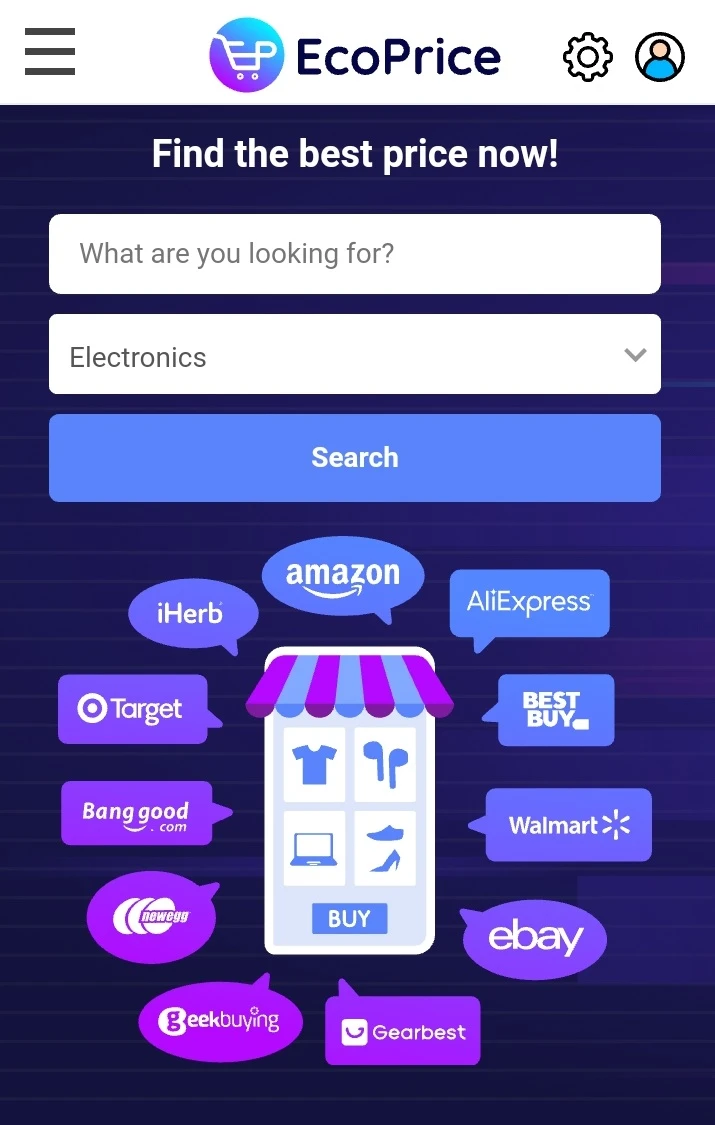Open the settings gear
This screenshot has width=715, height=1125.
click(x=587, y=56)
